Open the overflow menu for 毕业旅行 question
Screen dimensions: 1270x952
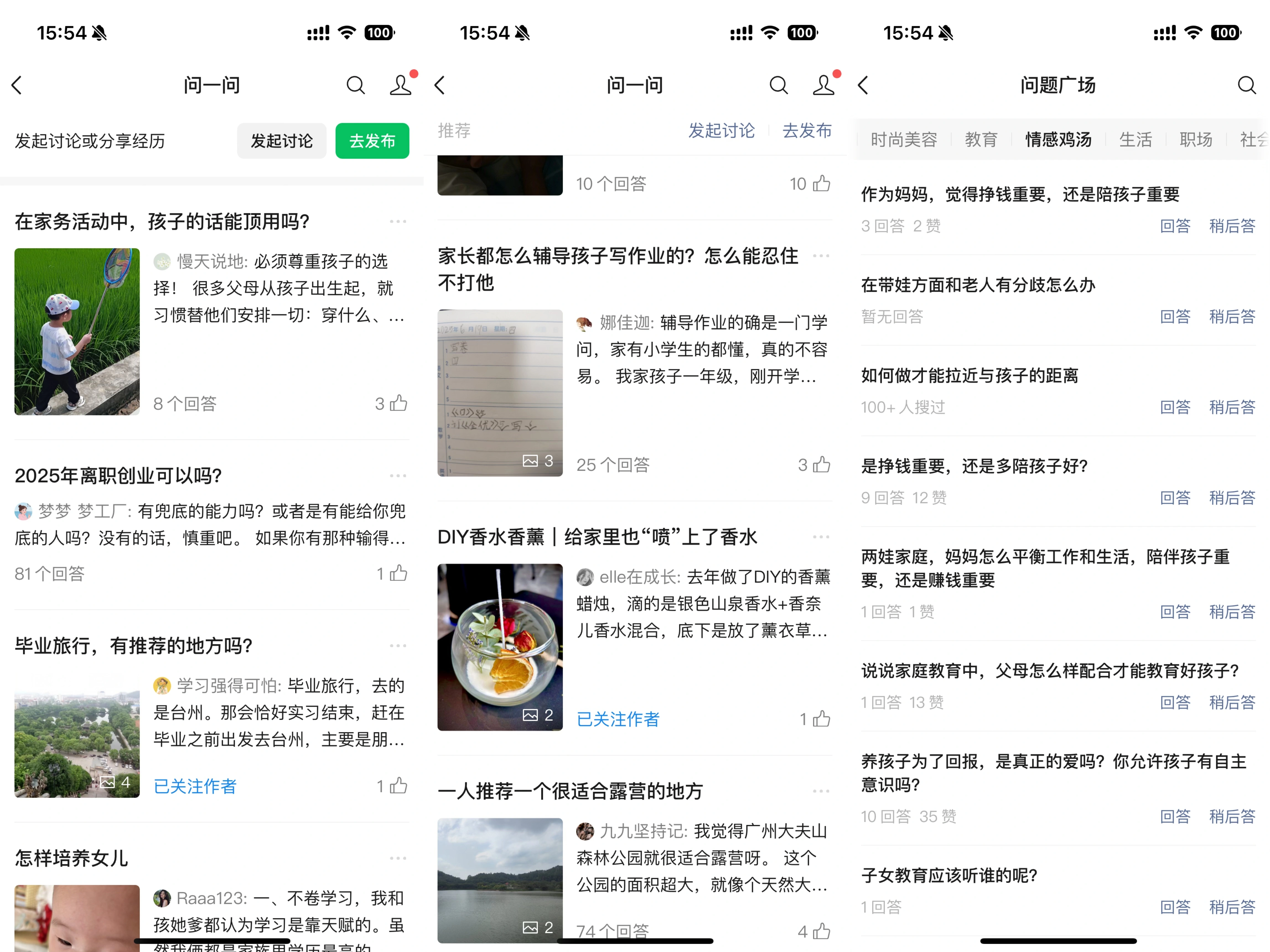click(398, 646)
